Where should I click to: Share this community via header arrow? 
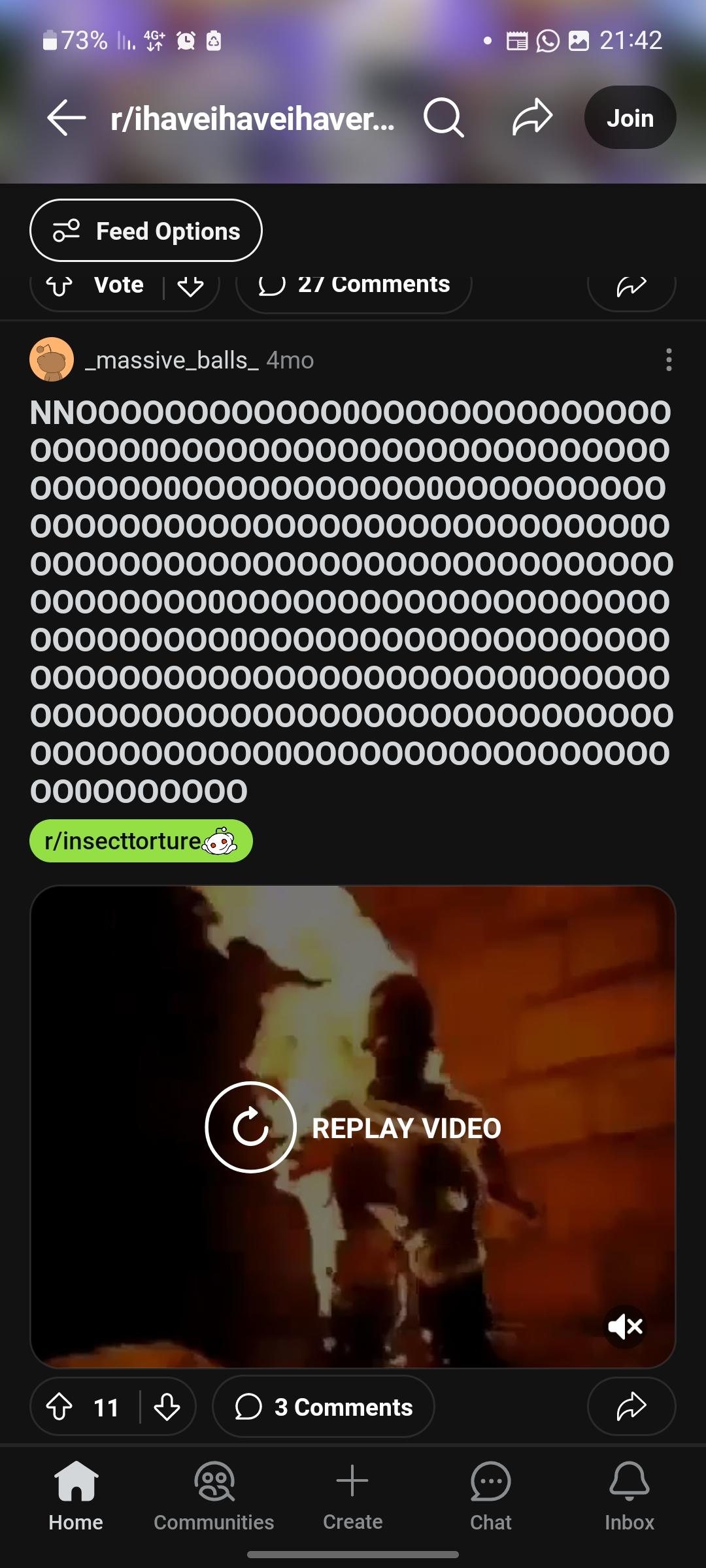(533, 118)
